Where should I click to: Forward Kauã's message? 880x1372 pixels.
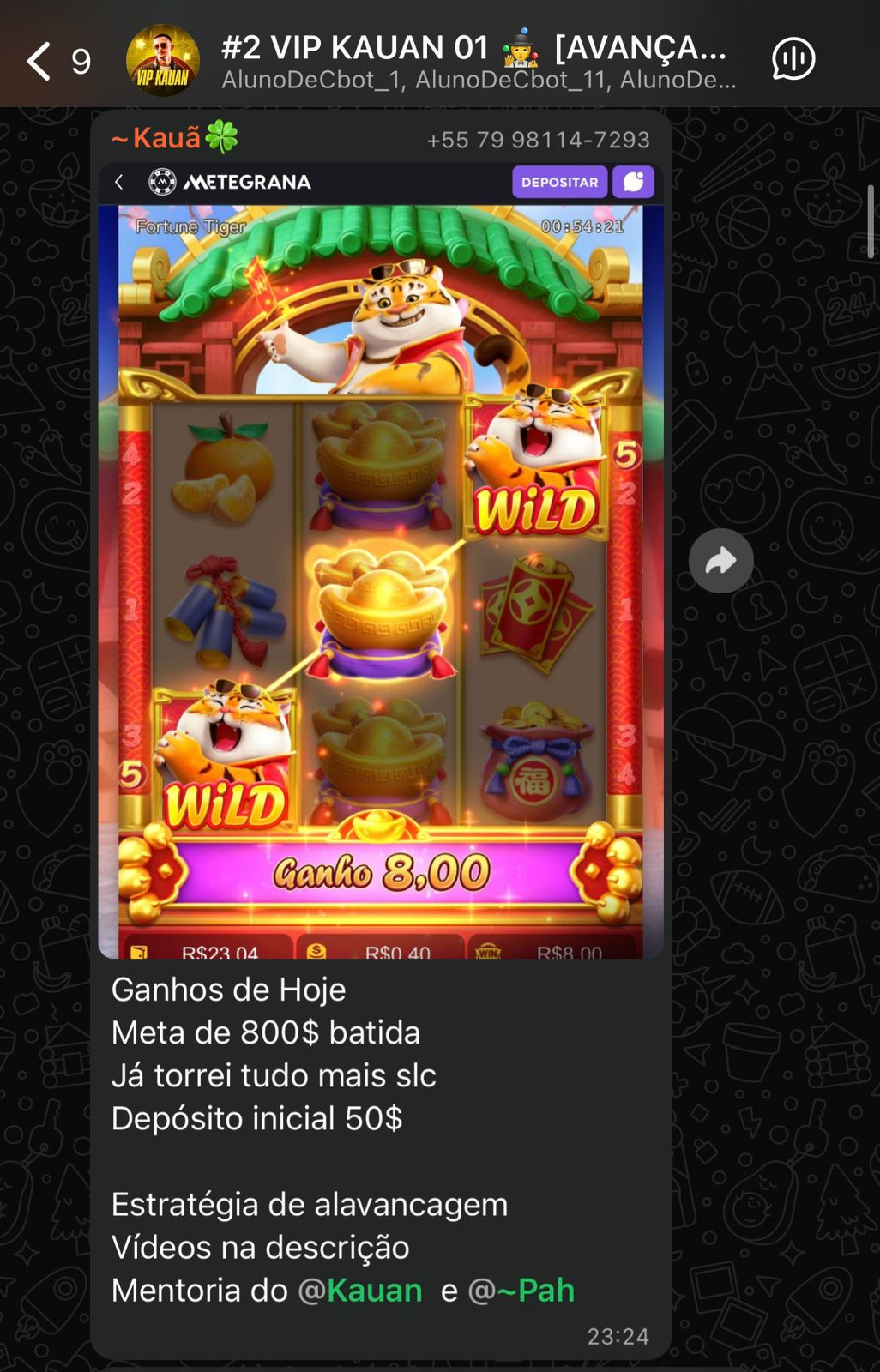[x=720, y=561]
